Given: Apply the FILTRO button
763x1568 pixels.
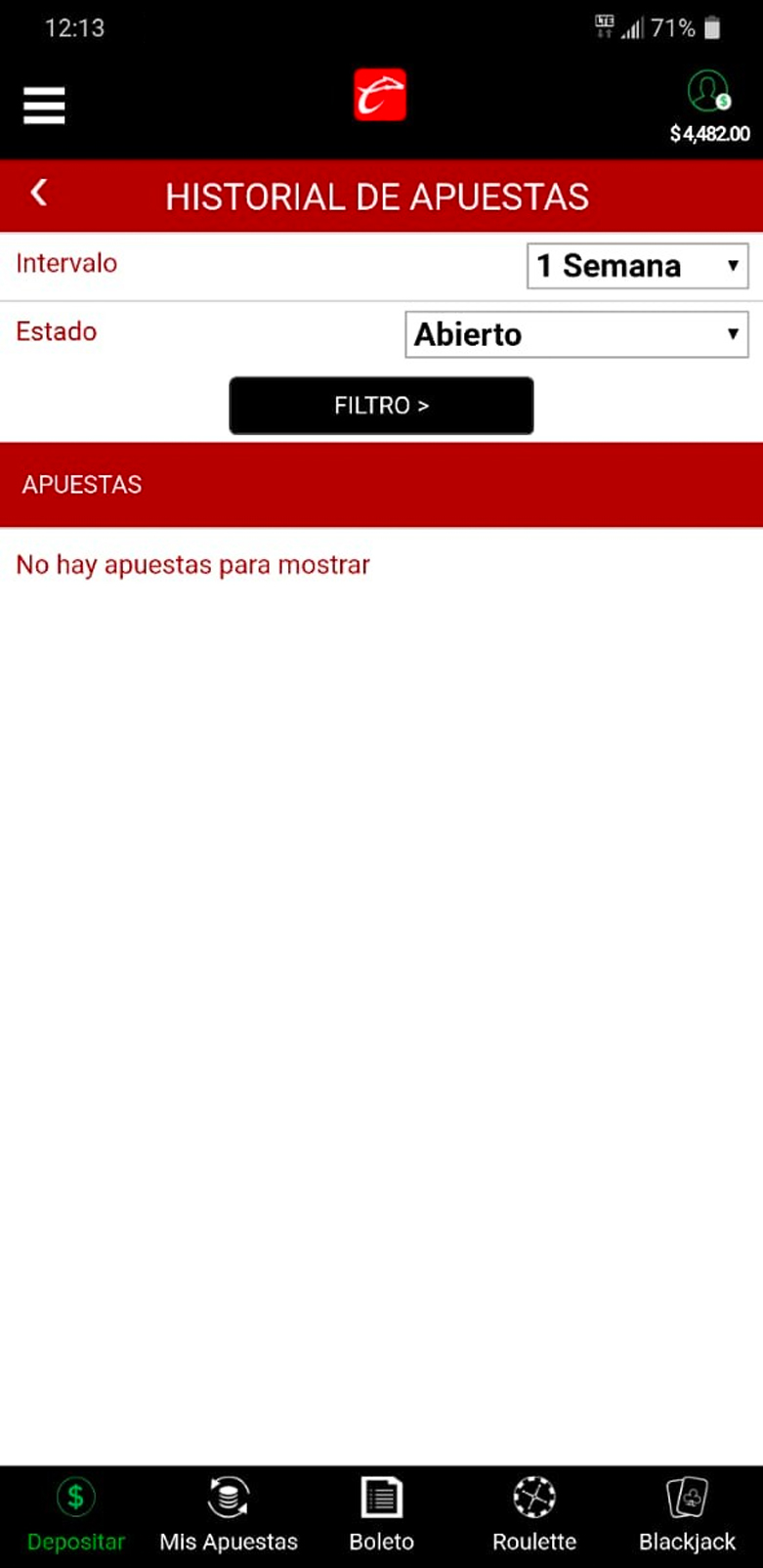Looking at the screenshot, I should (x=381, y=406).
